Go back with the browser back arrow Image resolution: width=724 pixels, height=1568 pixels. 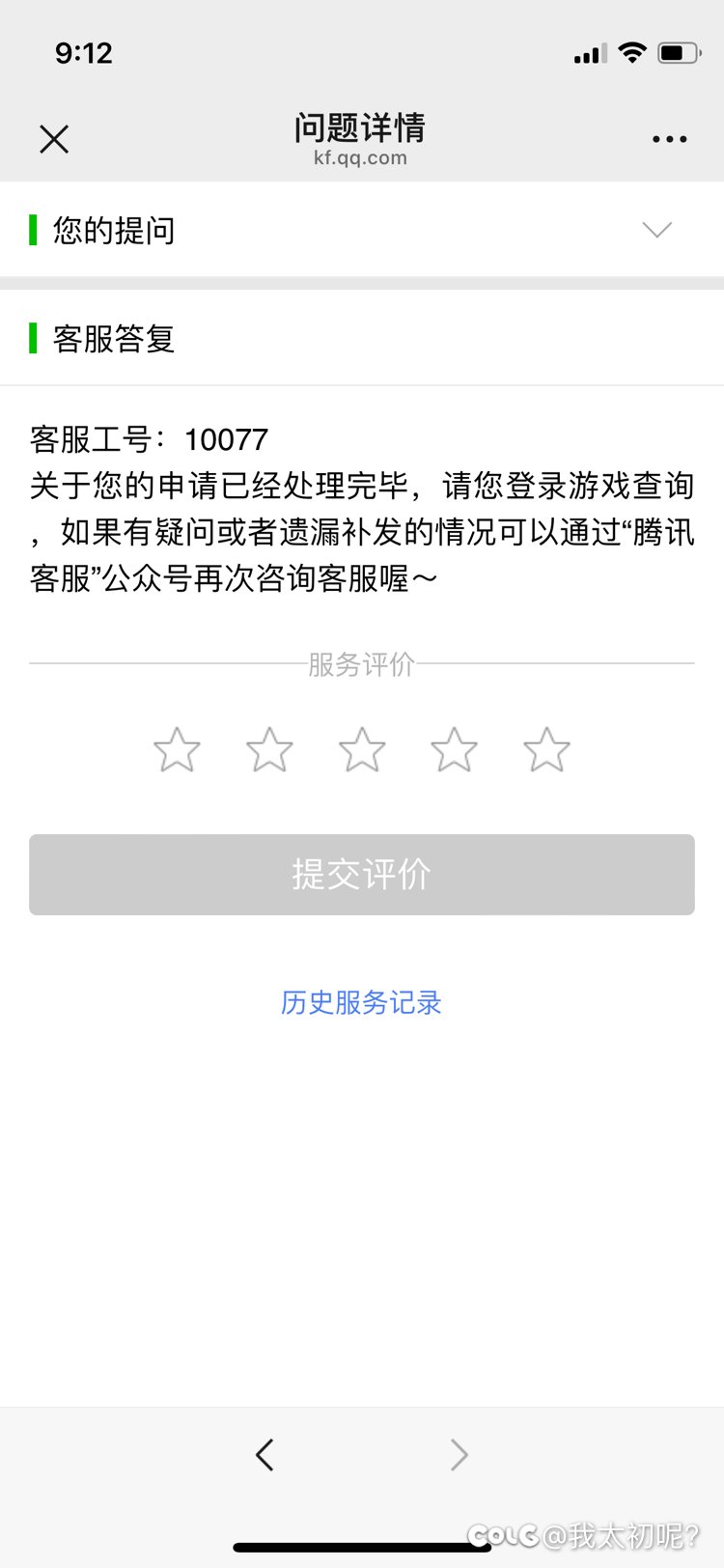[265, 1454]
